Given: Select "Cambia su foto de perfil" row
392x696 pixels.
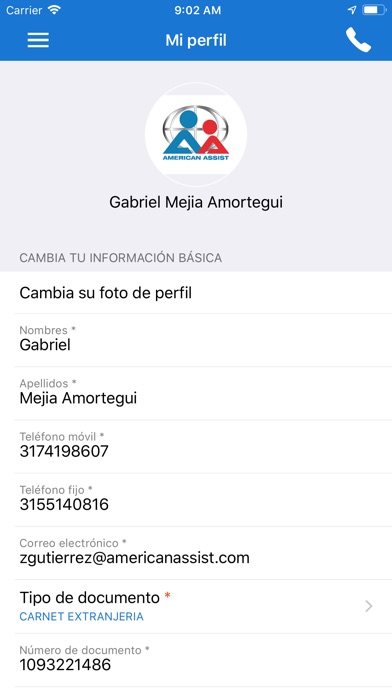Looking at the screenshot, I should tap(196, 293).
